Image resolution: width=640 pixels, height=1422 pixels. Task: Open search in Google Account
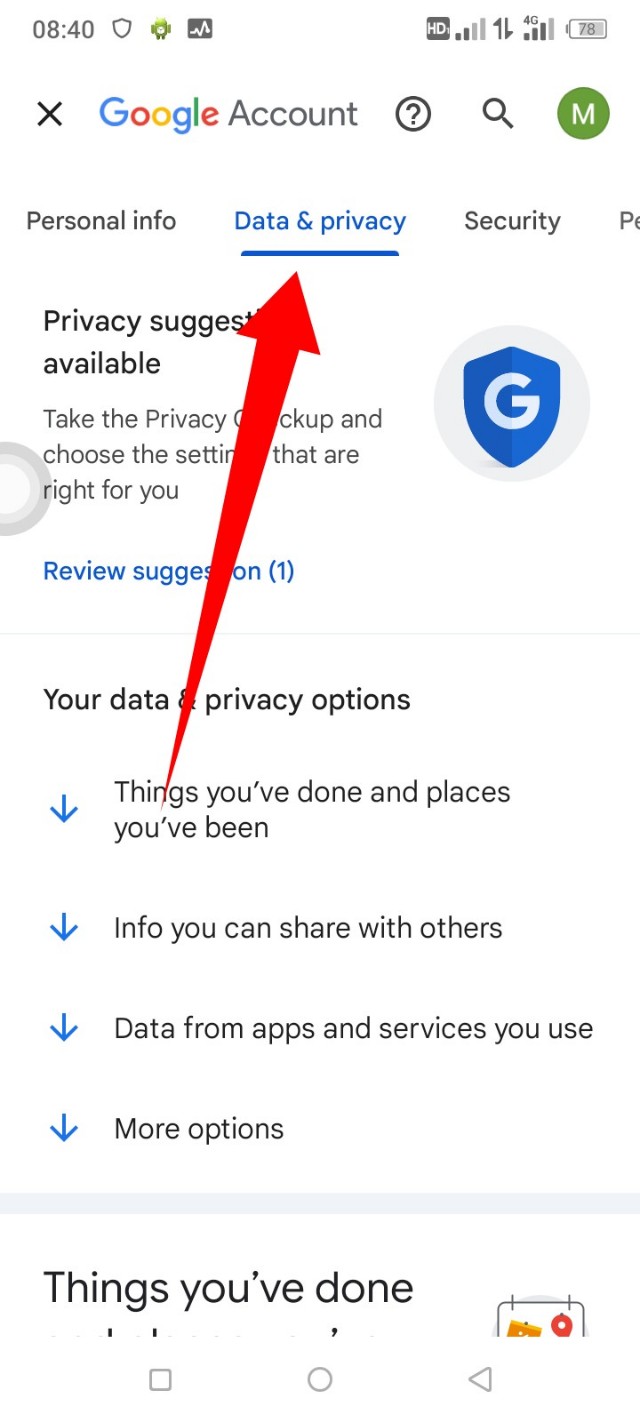[497, 114]
